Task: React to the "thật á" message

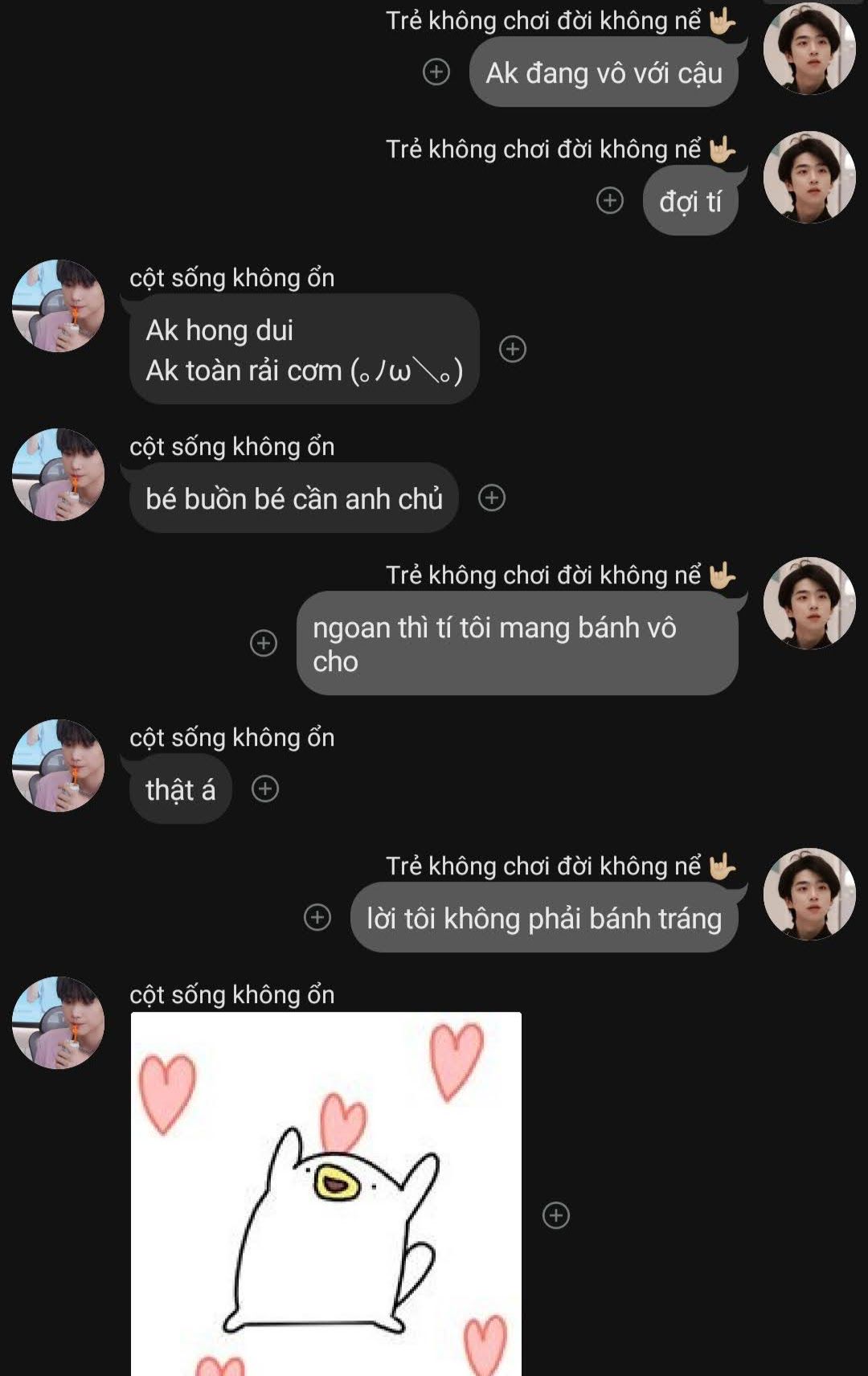Action: pos(265,789)
